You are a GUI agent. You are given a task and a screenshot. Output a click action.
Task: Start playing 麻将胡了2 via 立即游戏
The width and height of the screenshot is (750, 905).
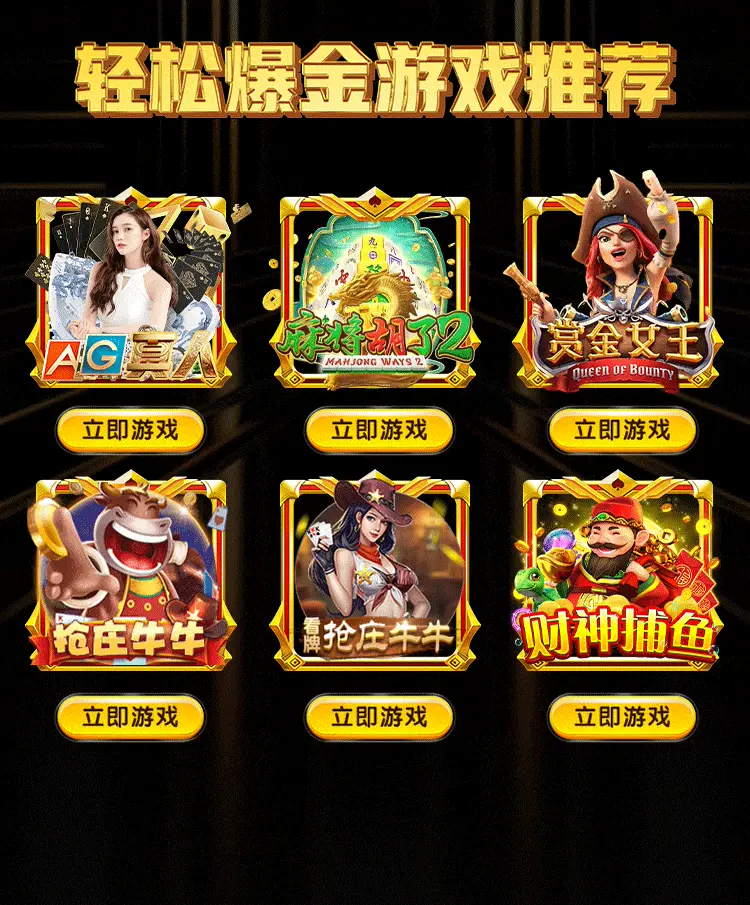tap(379, 430)
